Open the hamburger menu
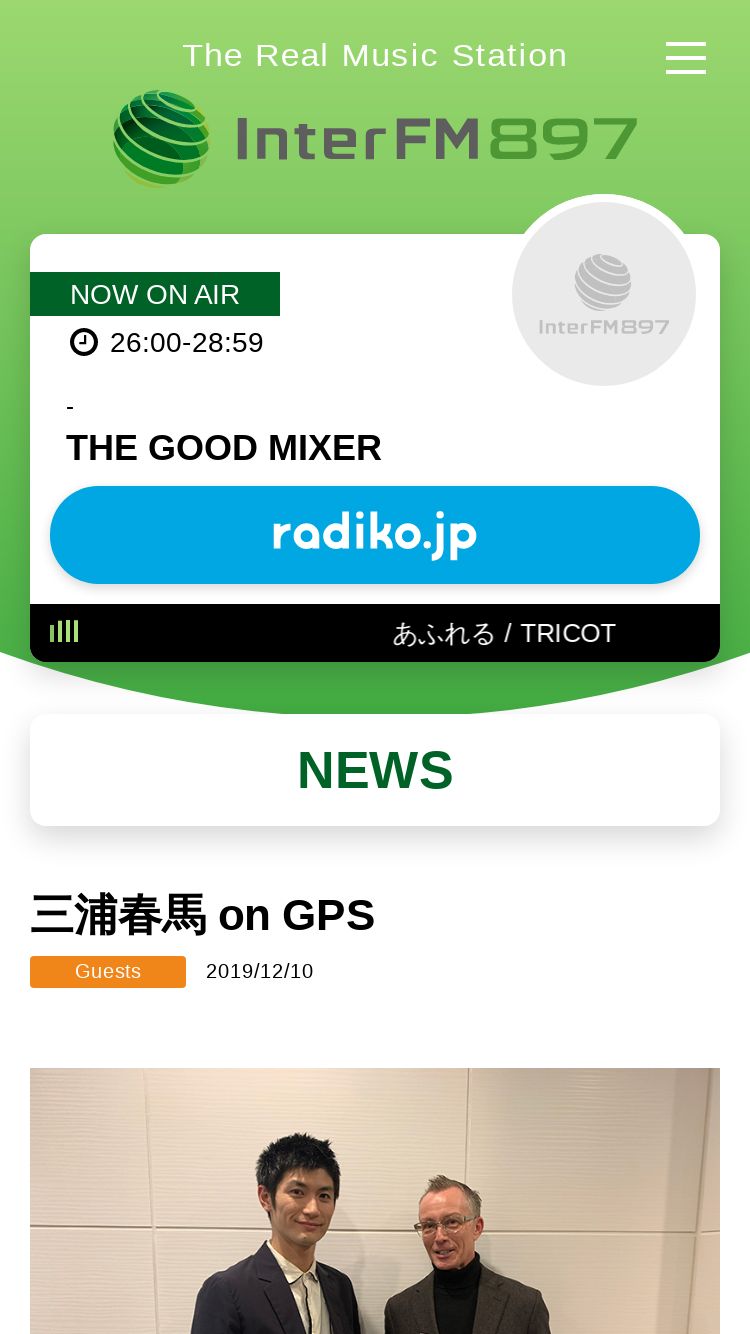 pyautogui.click(x=686, y=58)
